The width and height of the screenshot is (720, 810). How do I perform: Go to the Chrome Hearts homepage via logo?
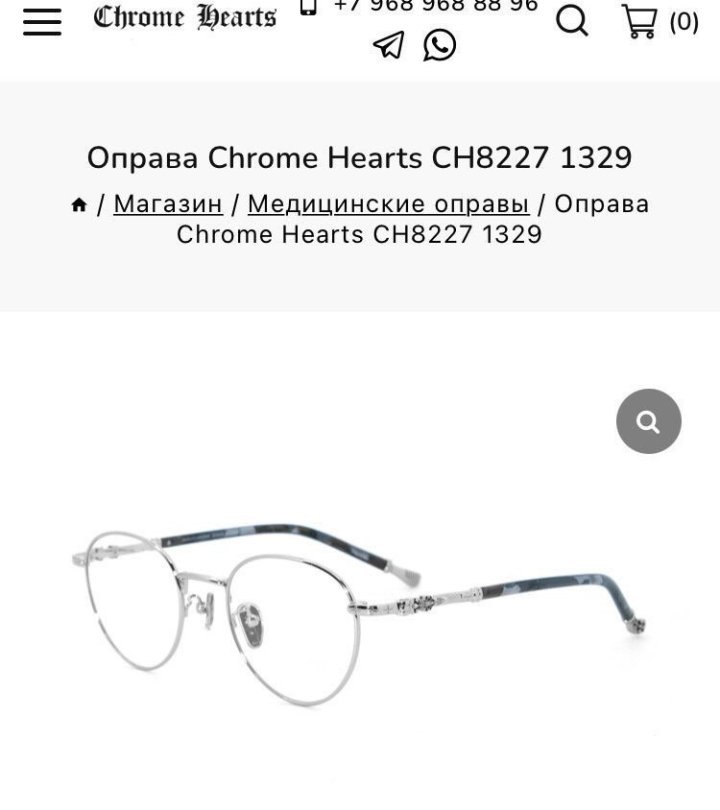(185, 18)
